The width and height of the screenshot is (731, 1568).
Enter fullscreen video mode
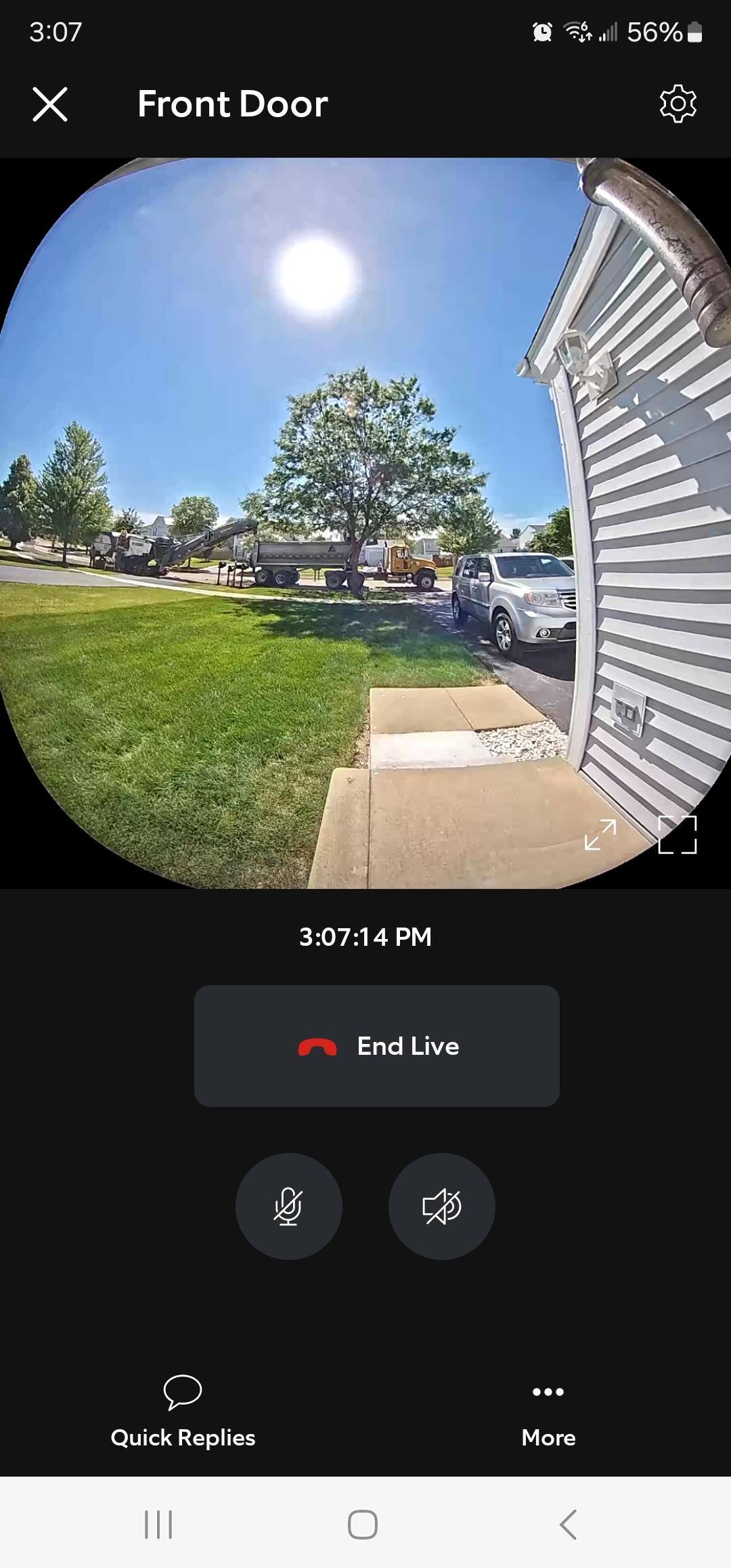tap(677, 834)
